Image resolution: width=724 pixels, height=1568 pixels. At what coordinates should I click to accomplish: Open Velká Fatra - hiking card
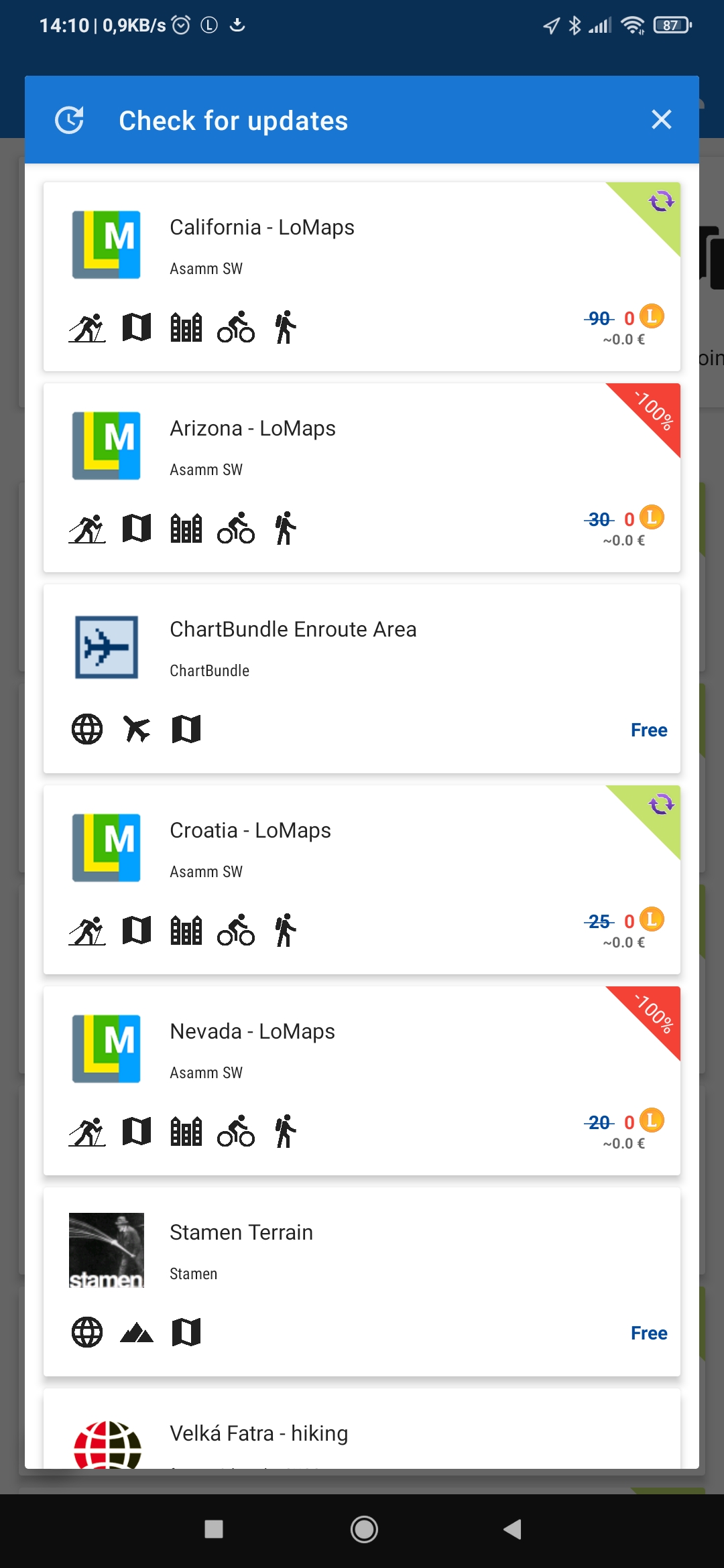pyautogui.click(x=362, y=1434)
